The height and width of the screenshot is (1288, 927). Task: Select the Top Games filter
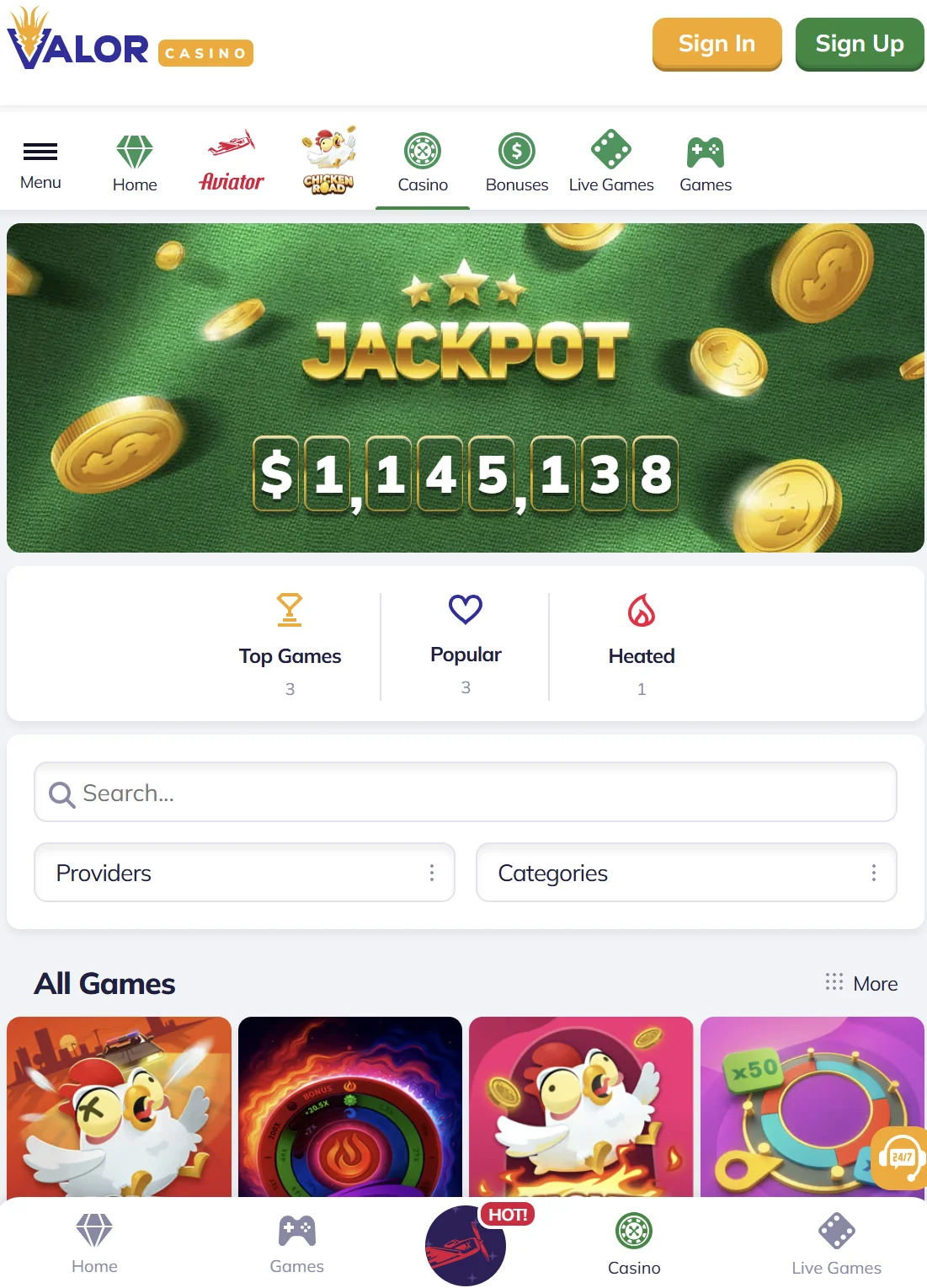tap(290, 644)
